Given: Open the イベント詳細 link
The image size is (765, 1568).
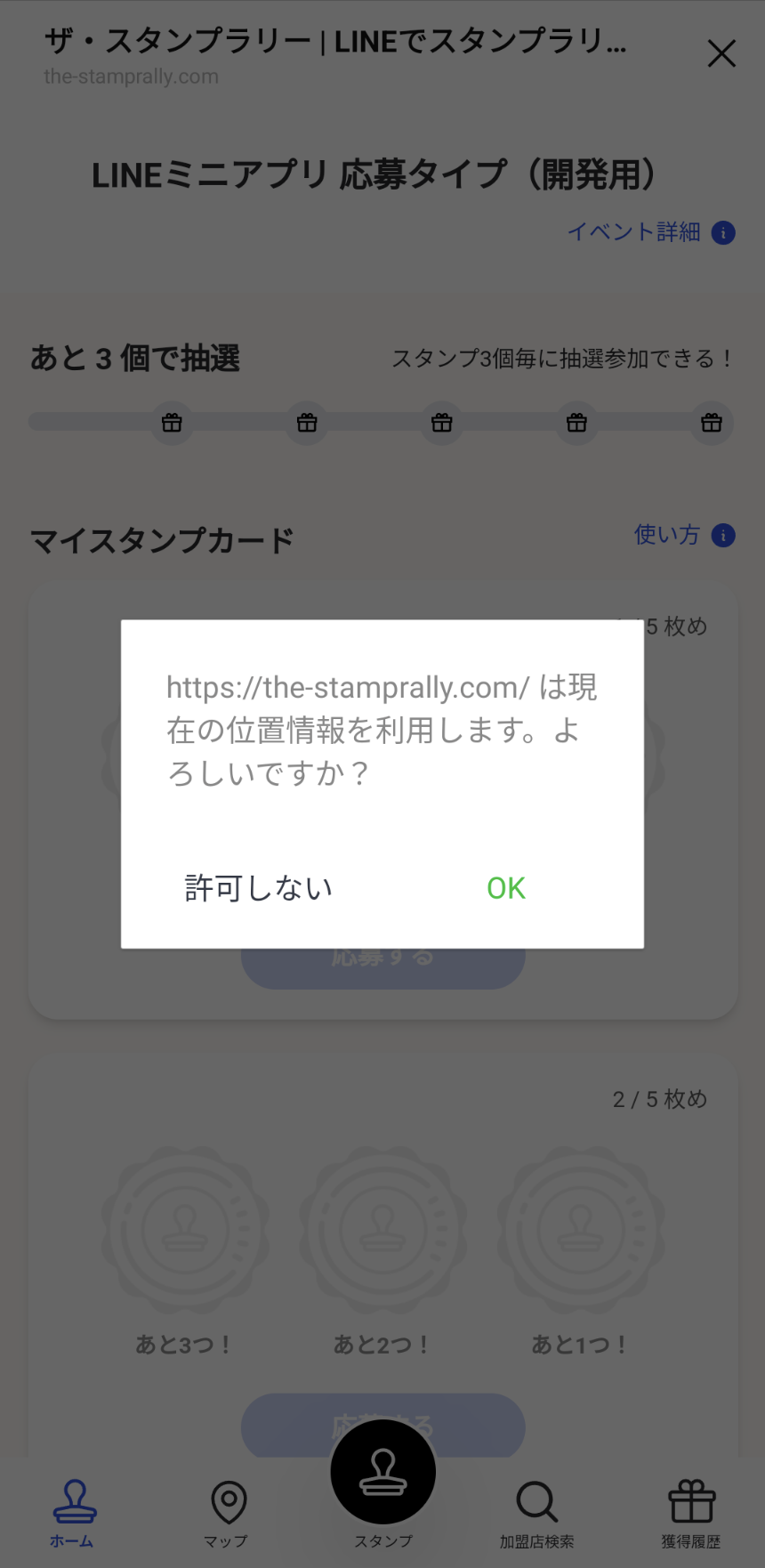Looking at the screenshot, I should (634, 232).
